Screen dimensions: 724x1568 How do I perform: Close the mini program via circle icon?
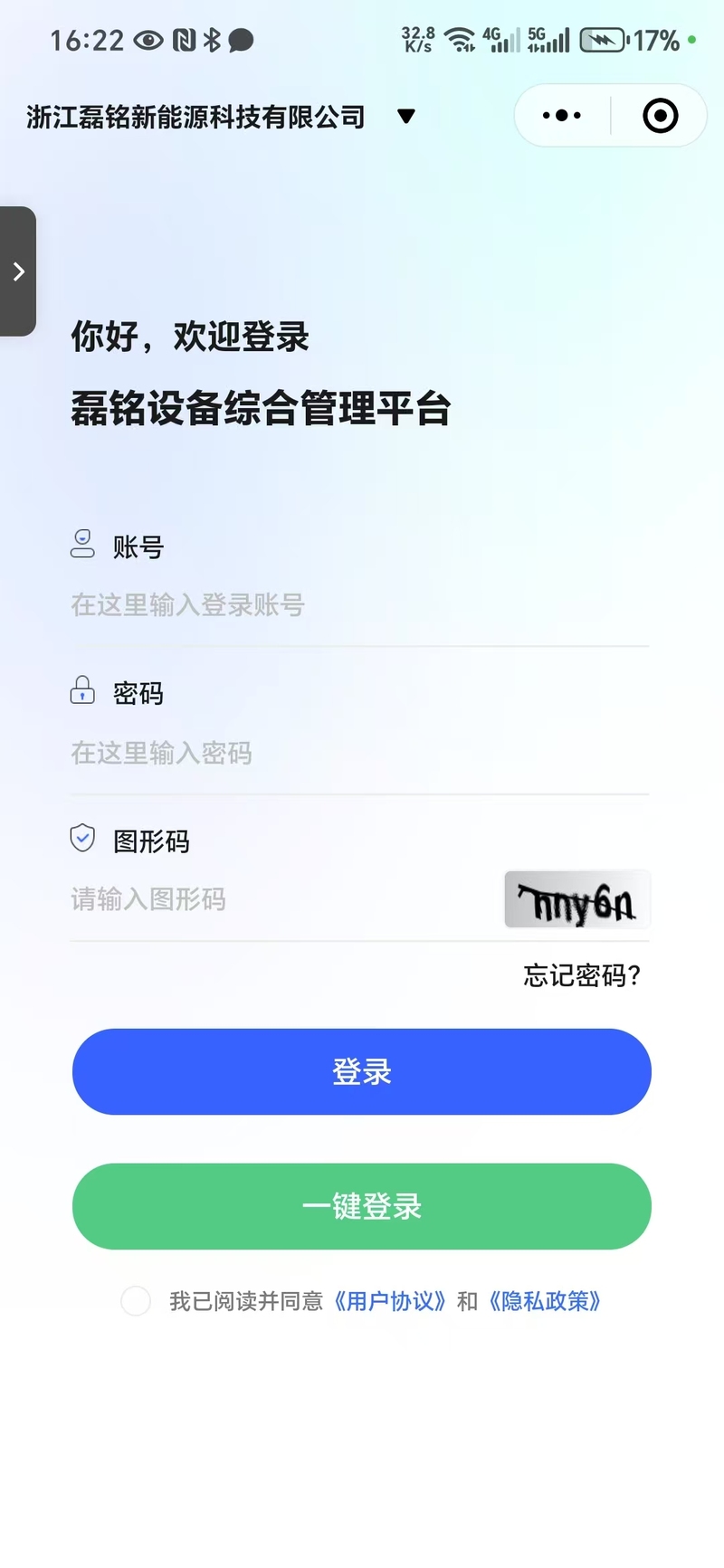pyautogui.click(x=660, y=116)
